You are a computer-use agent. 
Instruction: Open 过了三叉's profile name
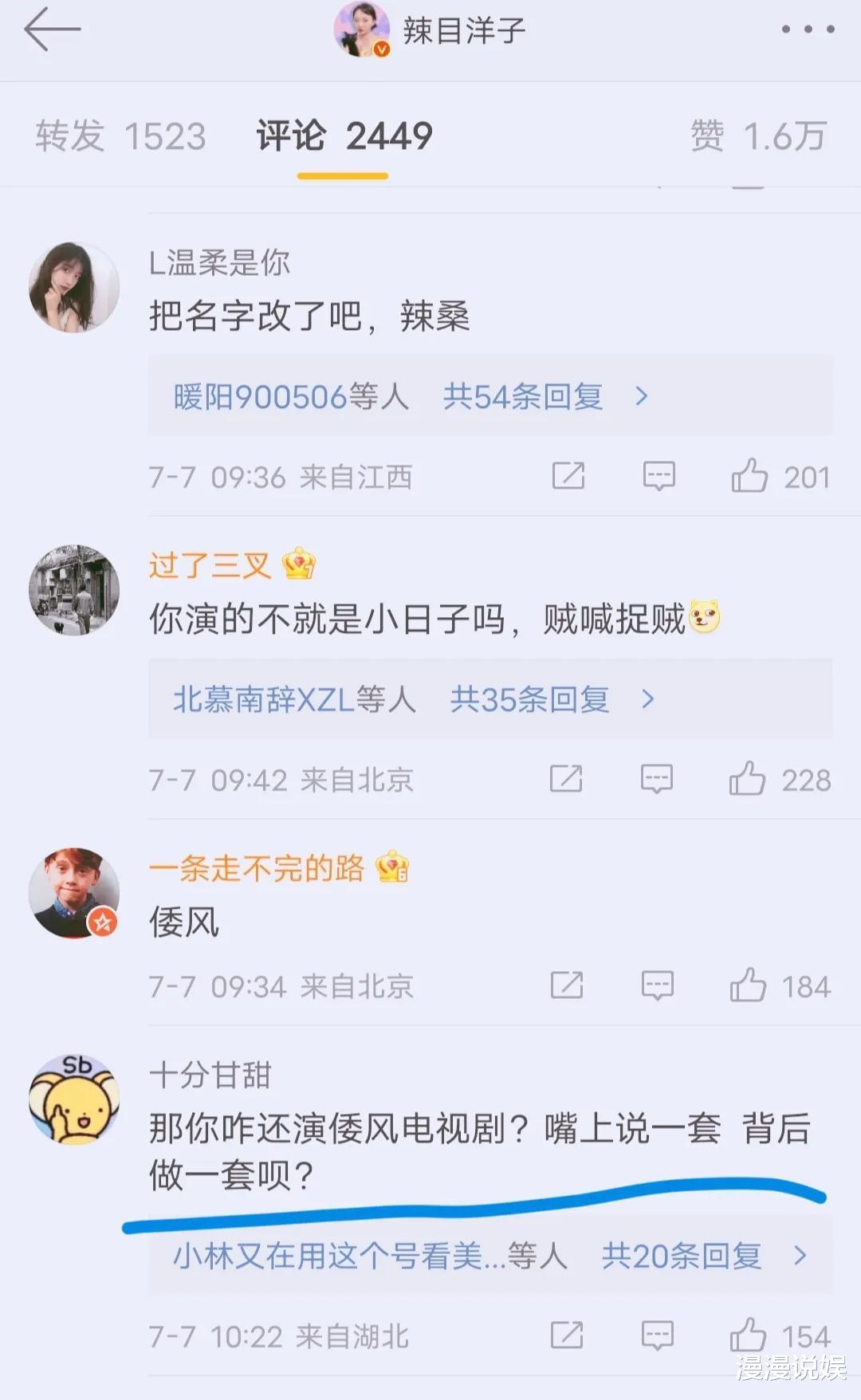tap(210, 565)
